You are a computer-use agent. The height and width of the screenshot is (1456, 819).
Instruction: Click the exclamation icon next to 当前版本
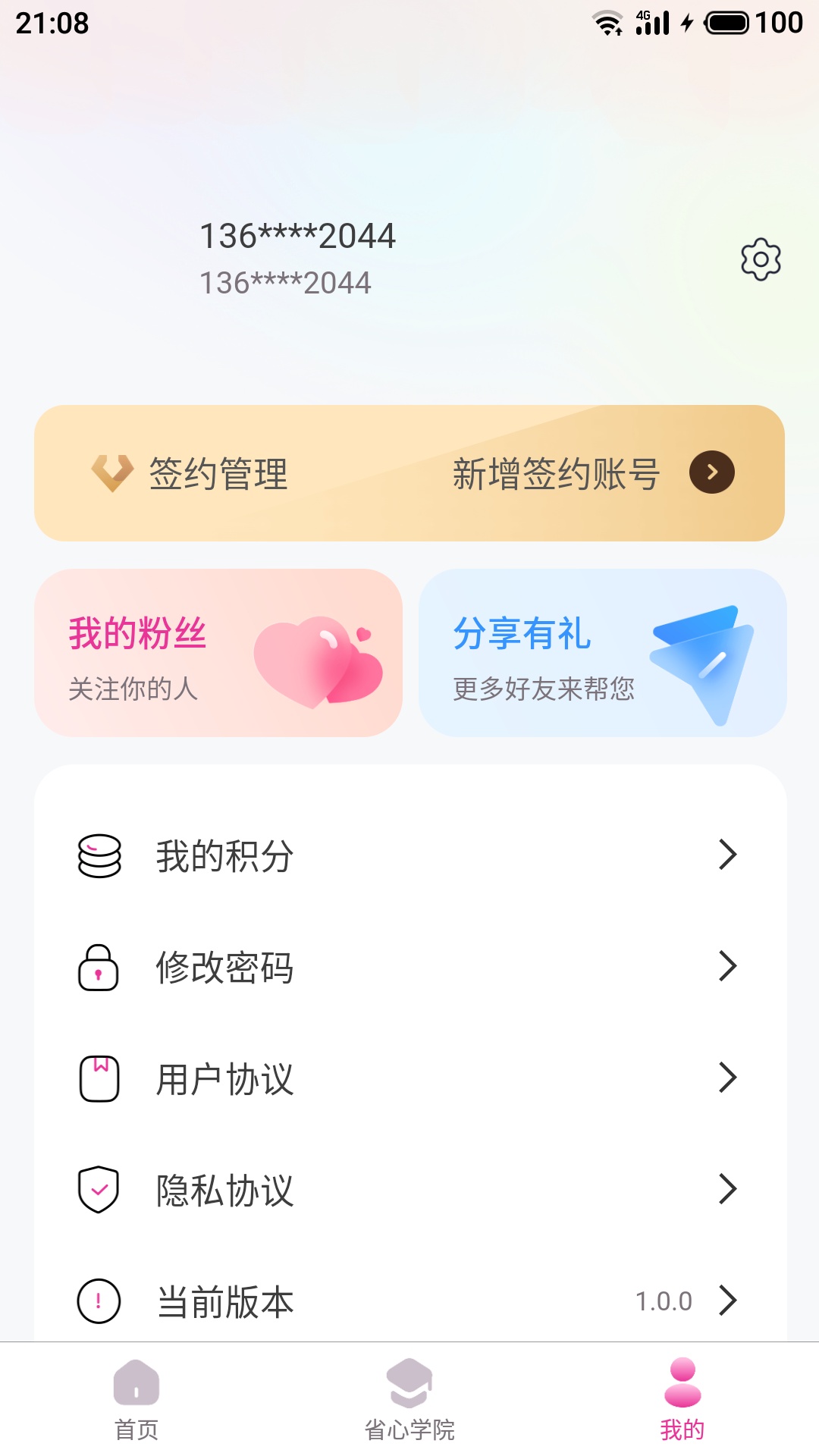point(97,1298)
